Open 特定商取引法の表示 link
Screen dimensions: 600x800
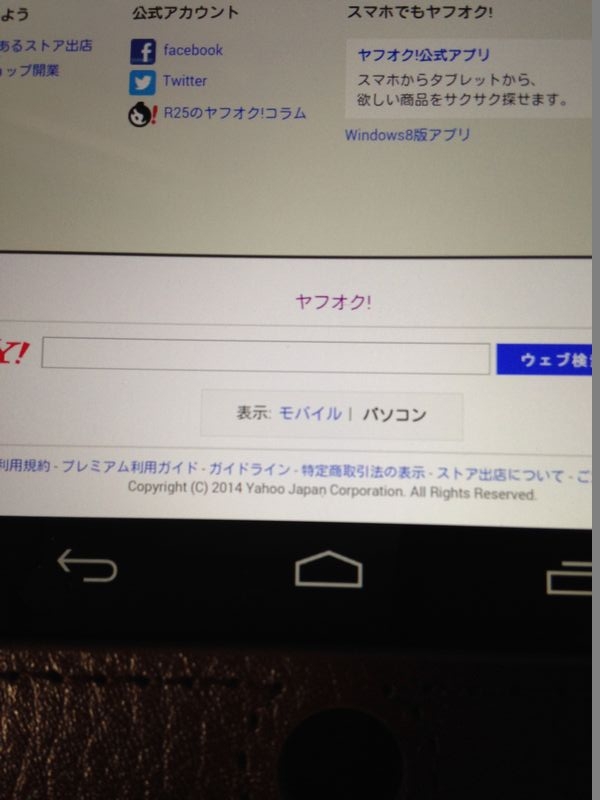click(x=364, y=471)
